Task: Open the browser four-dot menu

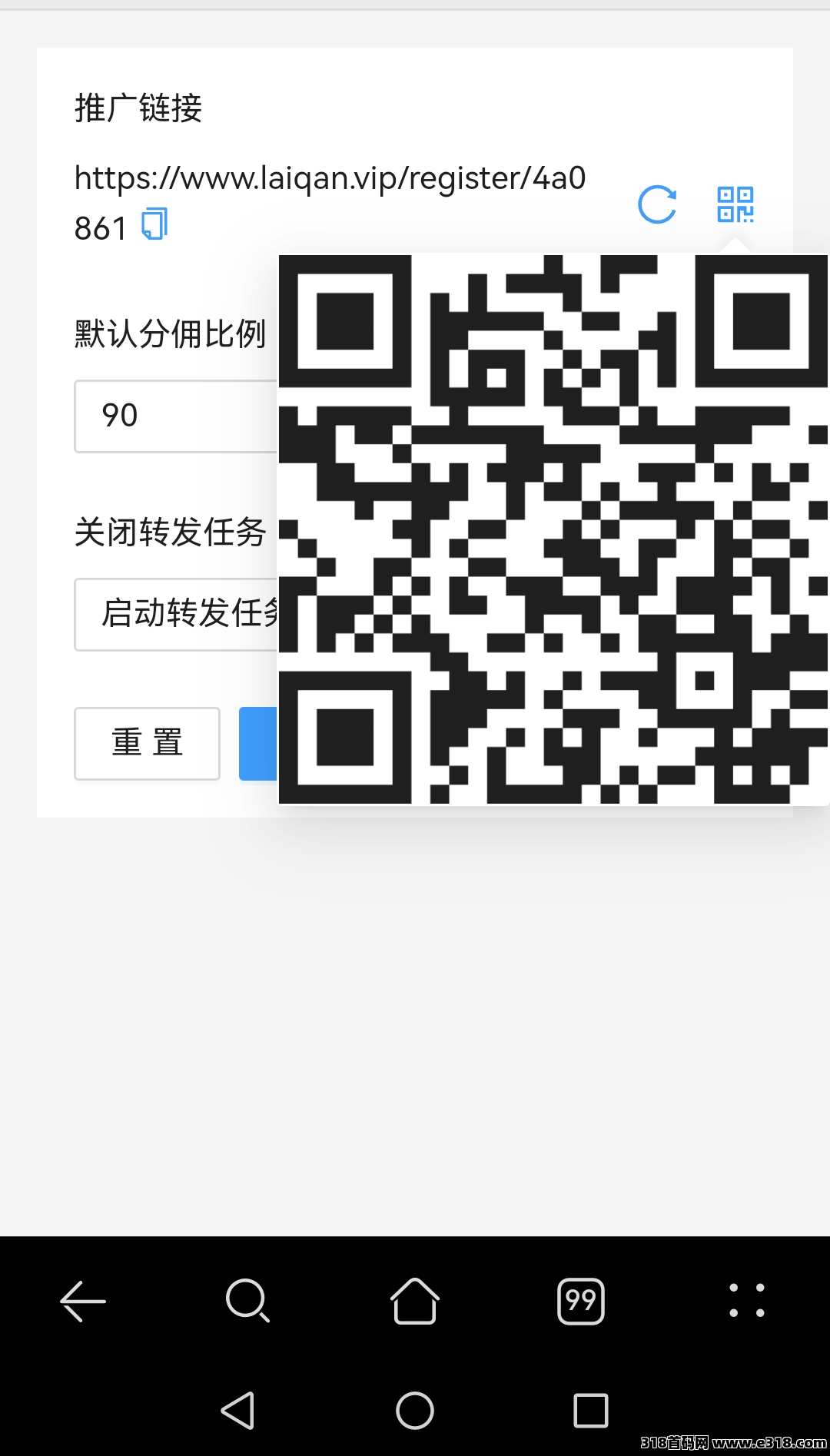Action: 747,1301
